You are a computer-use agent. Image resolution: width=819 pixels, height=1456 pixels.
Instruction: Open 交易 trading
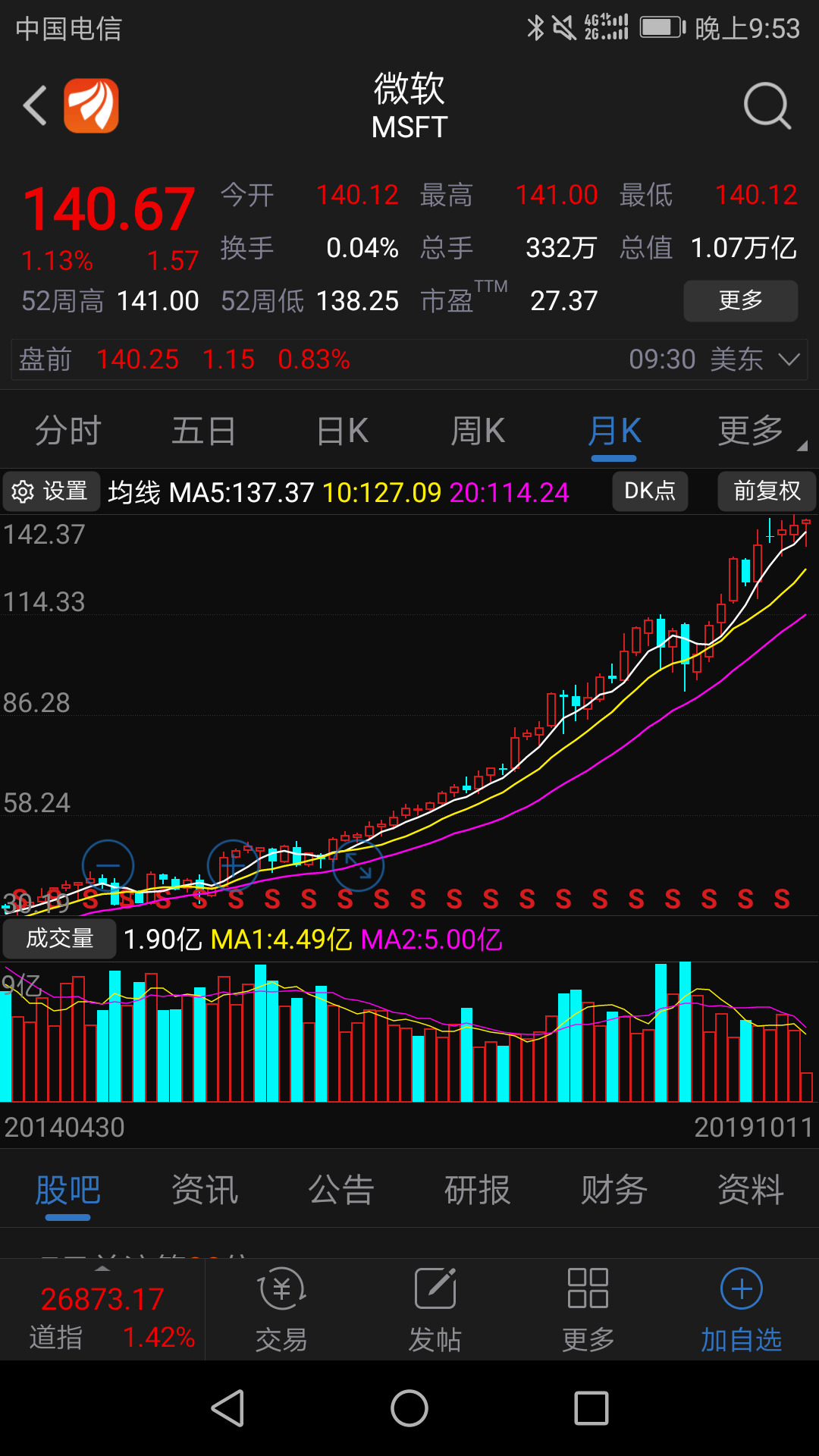point(281,1310)
